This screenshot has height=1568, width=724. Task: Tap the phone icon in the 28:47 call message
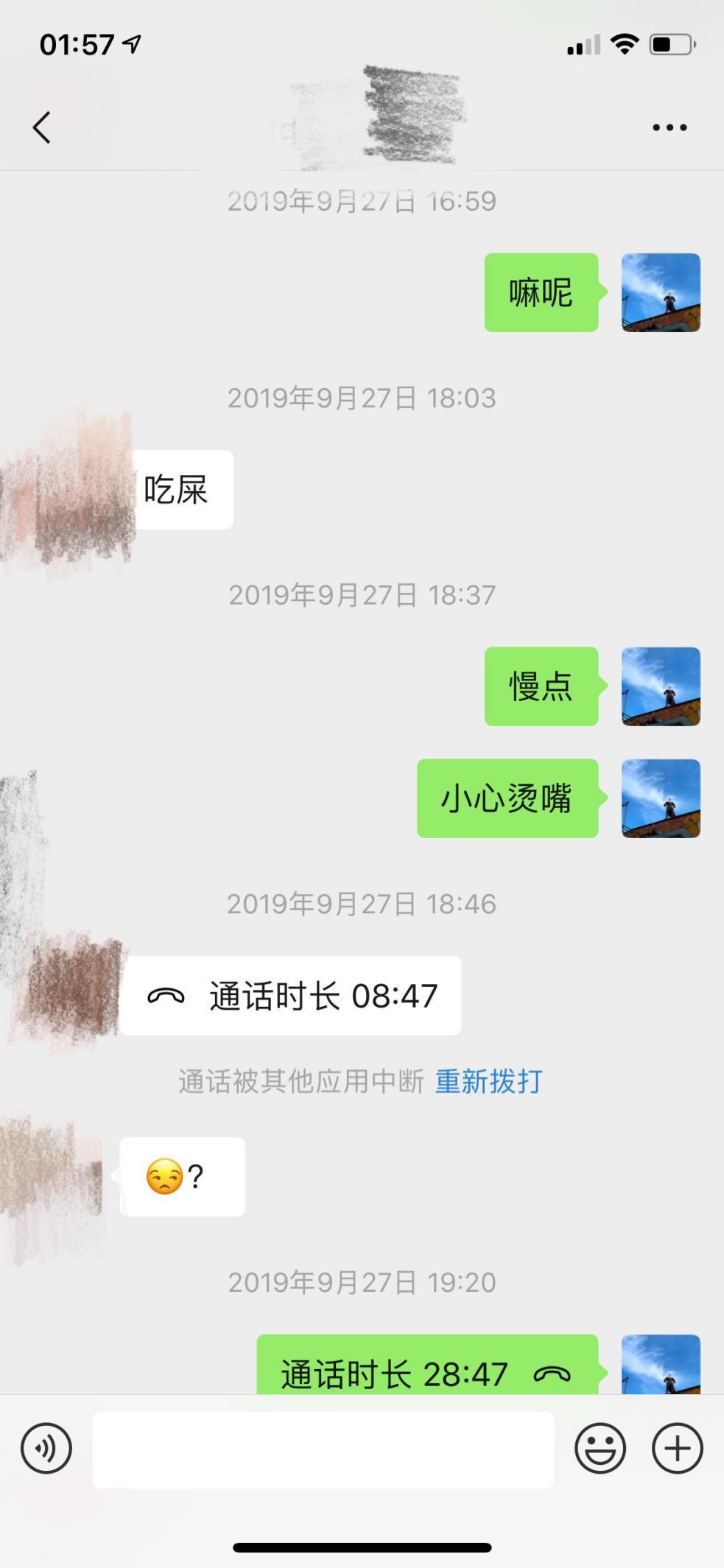click(x=551, y=1371)
